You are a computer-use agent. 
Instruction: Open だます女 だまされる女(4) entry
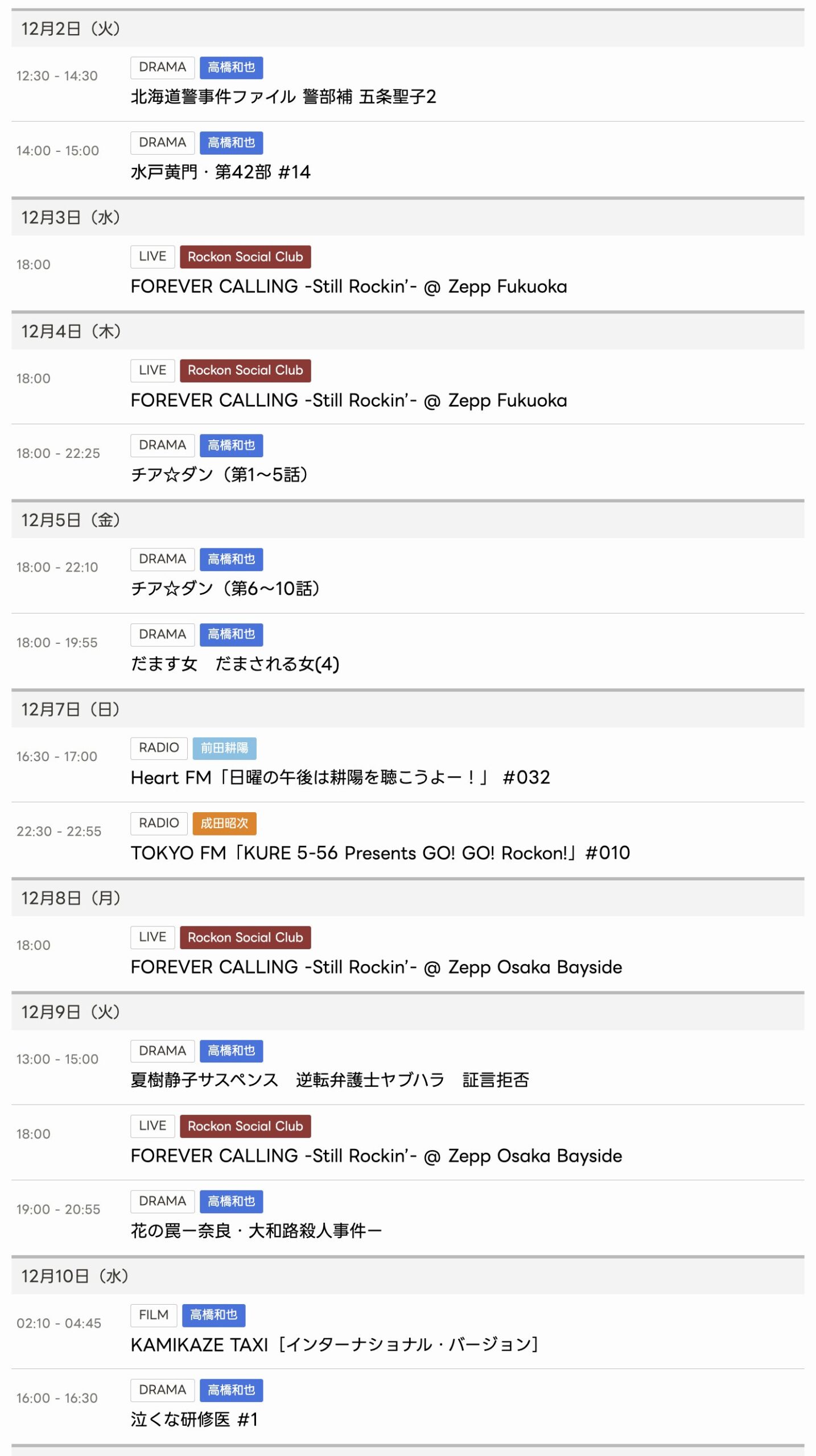pyautogui.click(x=234, y=664)
